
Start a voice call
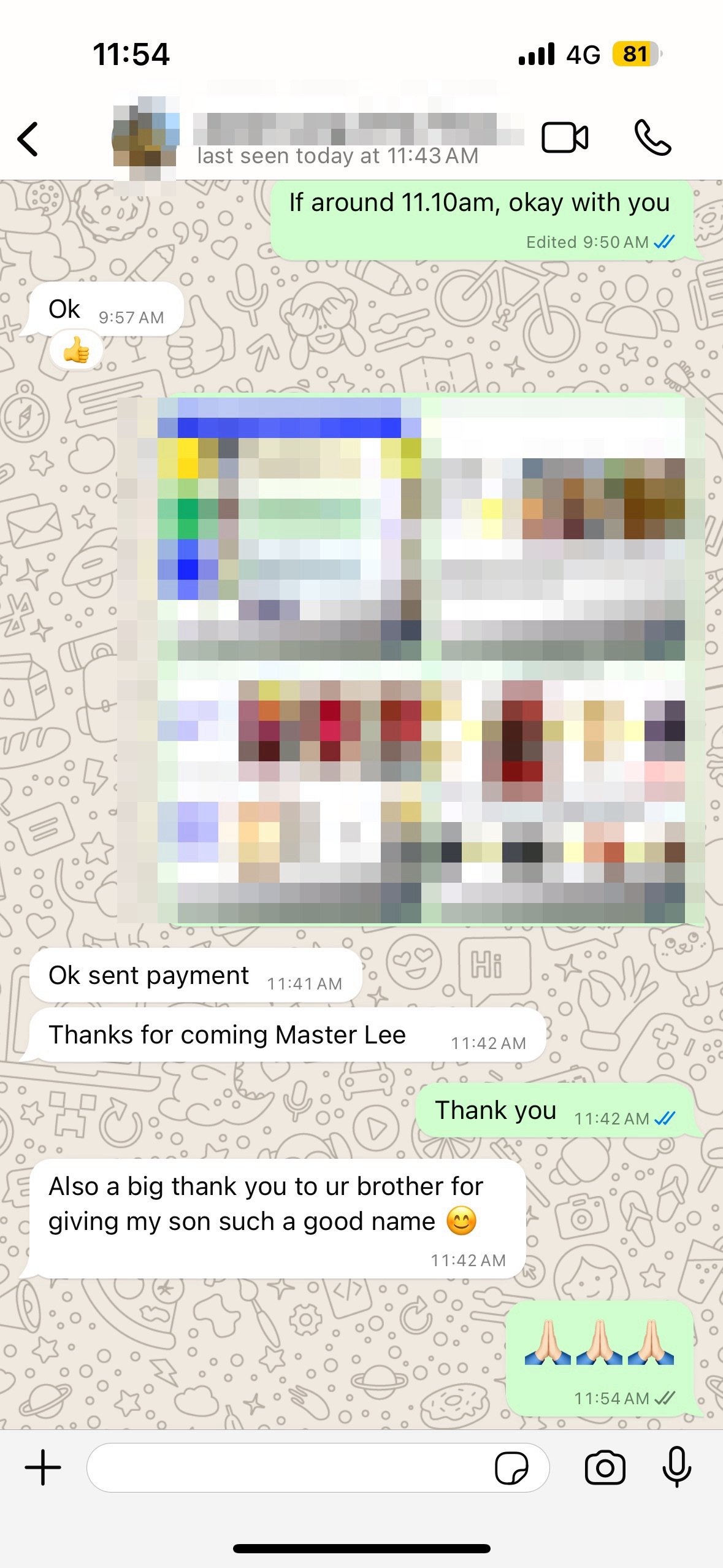pos(652,137)
